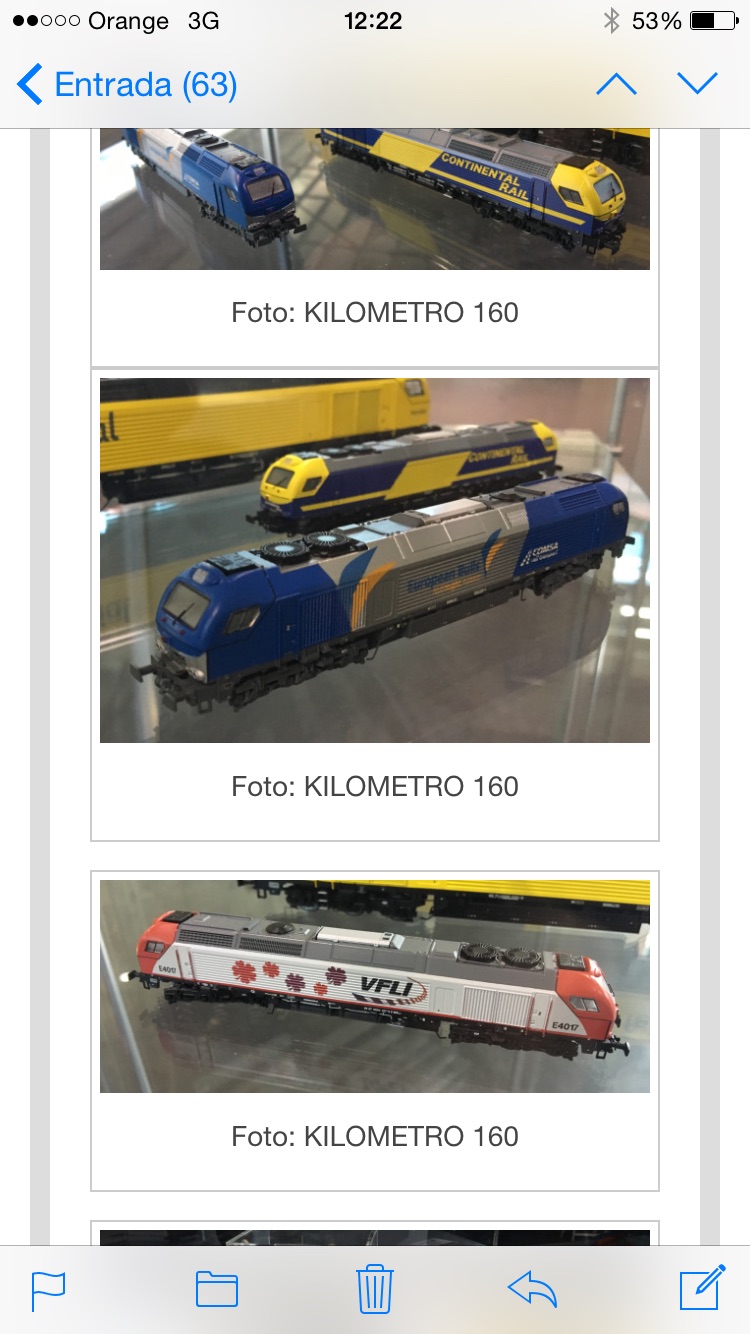Delete this email with the trash icon
The width and height of the screenshot is (750, 1334).
click(375, 1289)
